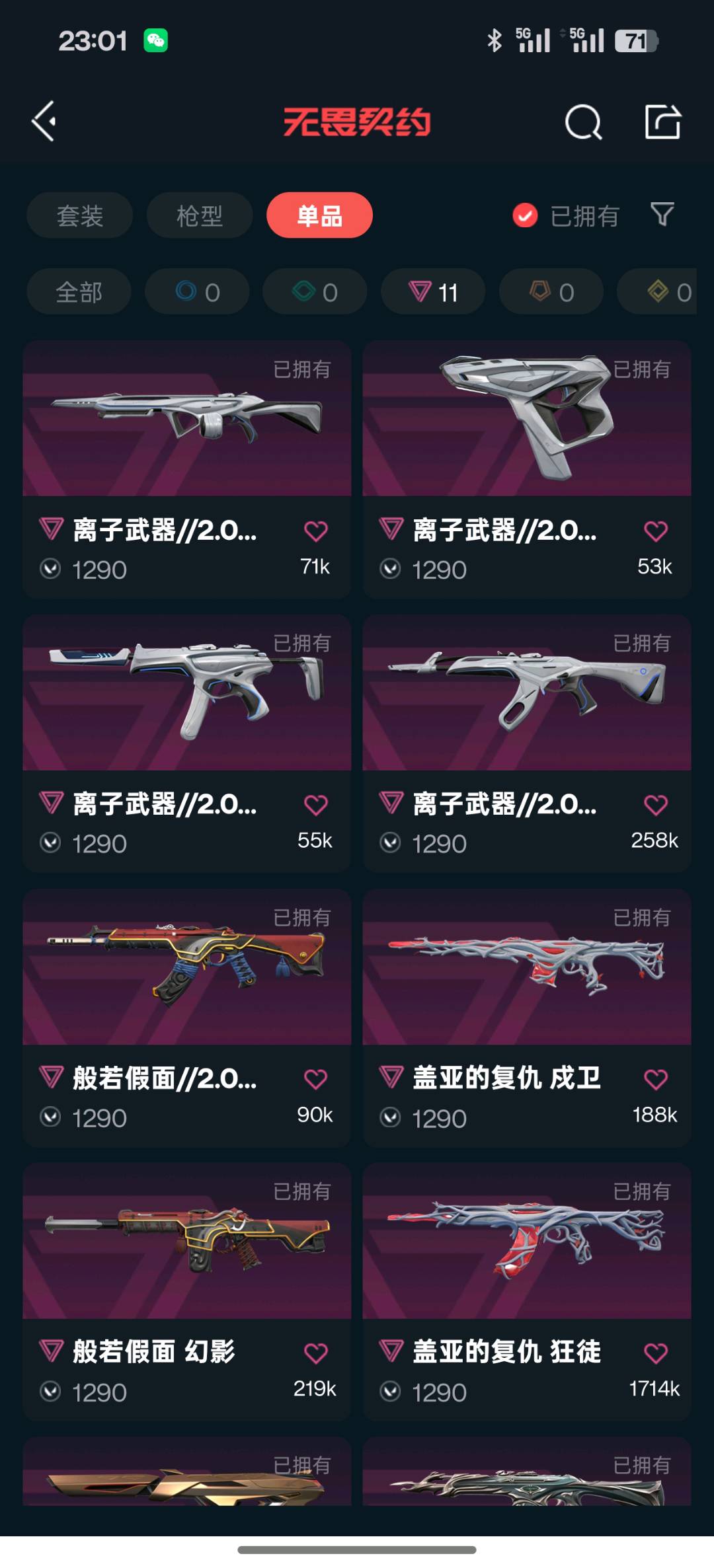Like the 盖亚的复仇 狂徒 skin
Image resolution: width=714 pixels, height=1568 pixels.
pyautogui.click(x=655, y=1353)
